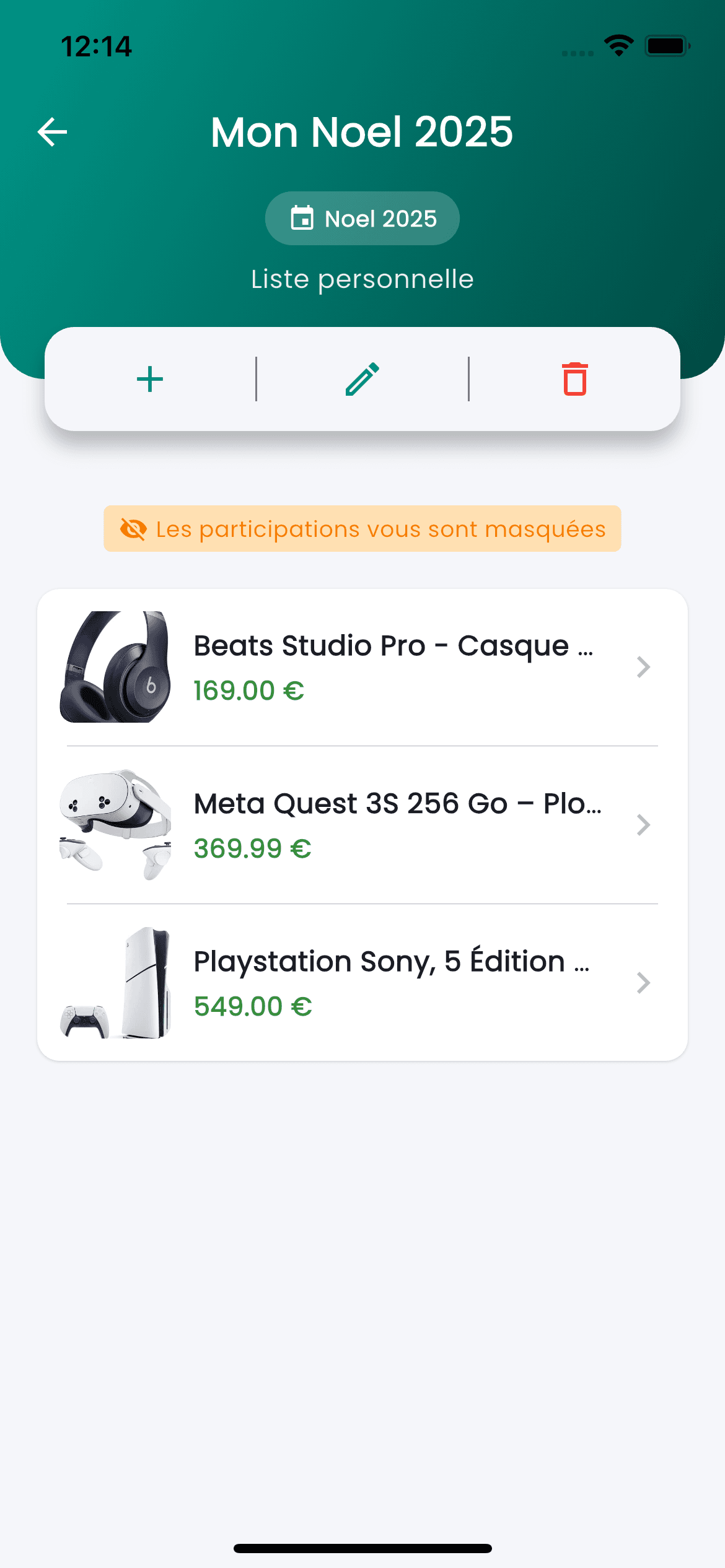
Task: Select the pencil icon to edit the list
Action: pyautogui.click(x=362, y=378)
